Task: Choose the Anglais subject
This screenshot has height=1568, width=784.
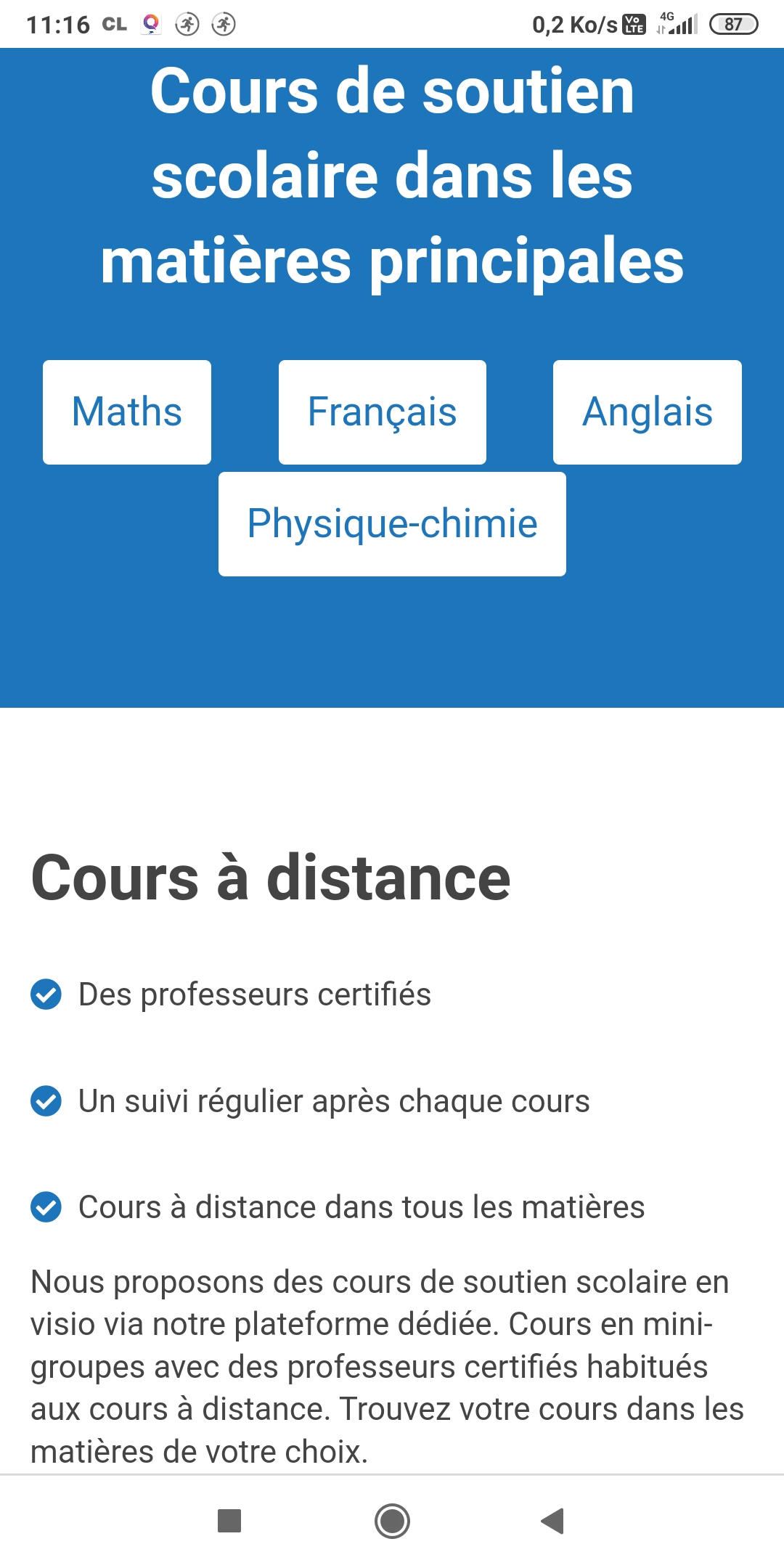Action: 648,412
